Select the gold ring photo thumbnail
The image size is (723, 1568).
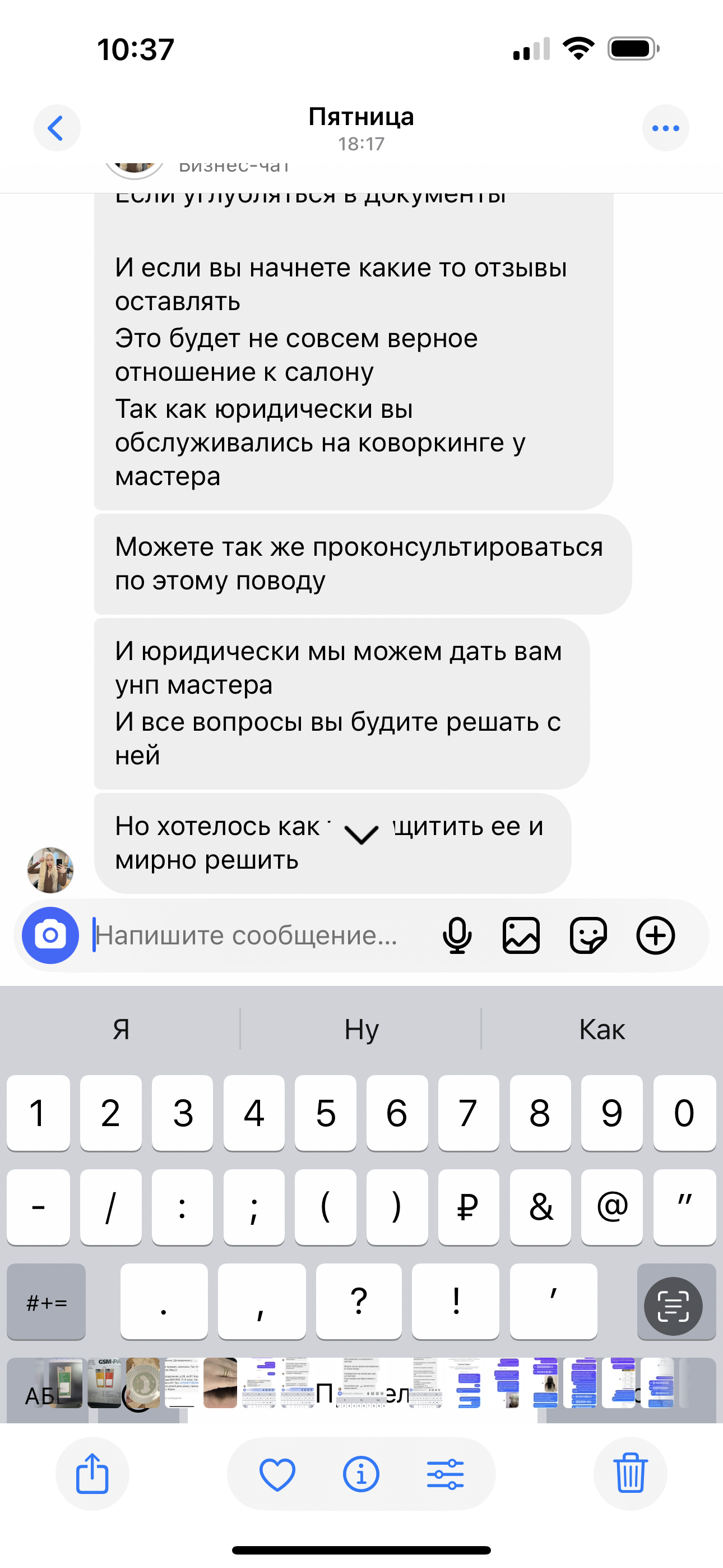[220, 1383]
